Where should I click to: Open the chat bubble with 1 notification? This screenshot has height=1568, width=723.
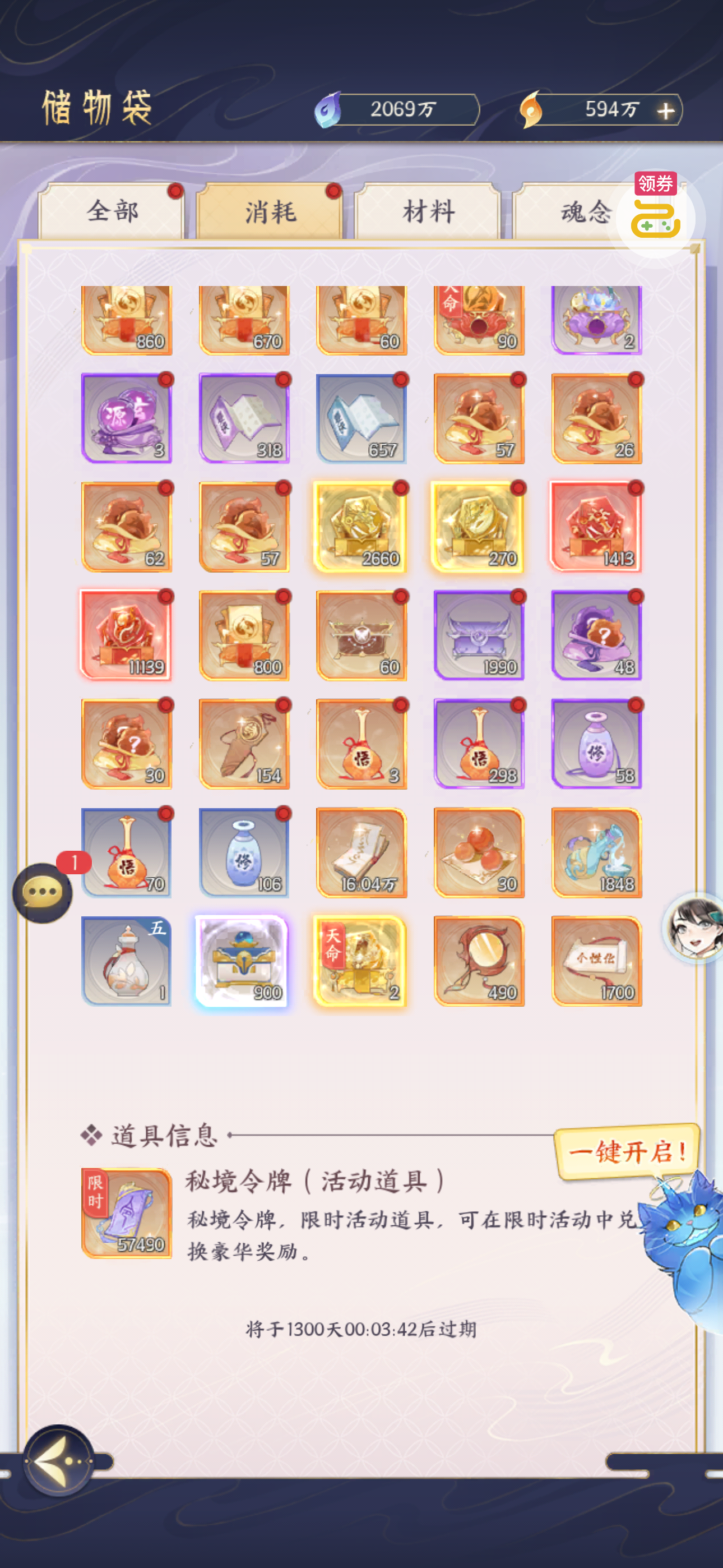tap(43, 892)
